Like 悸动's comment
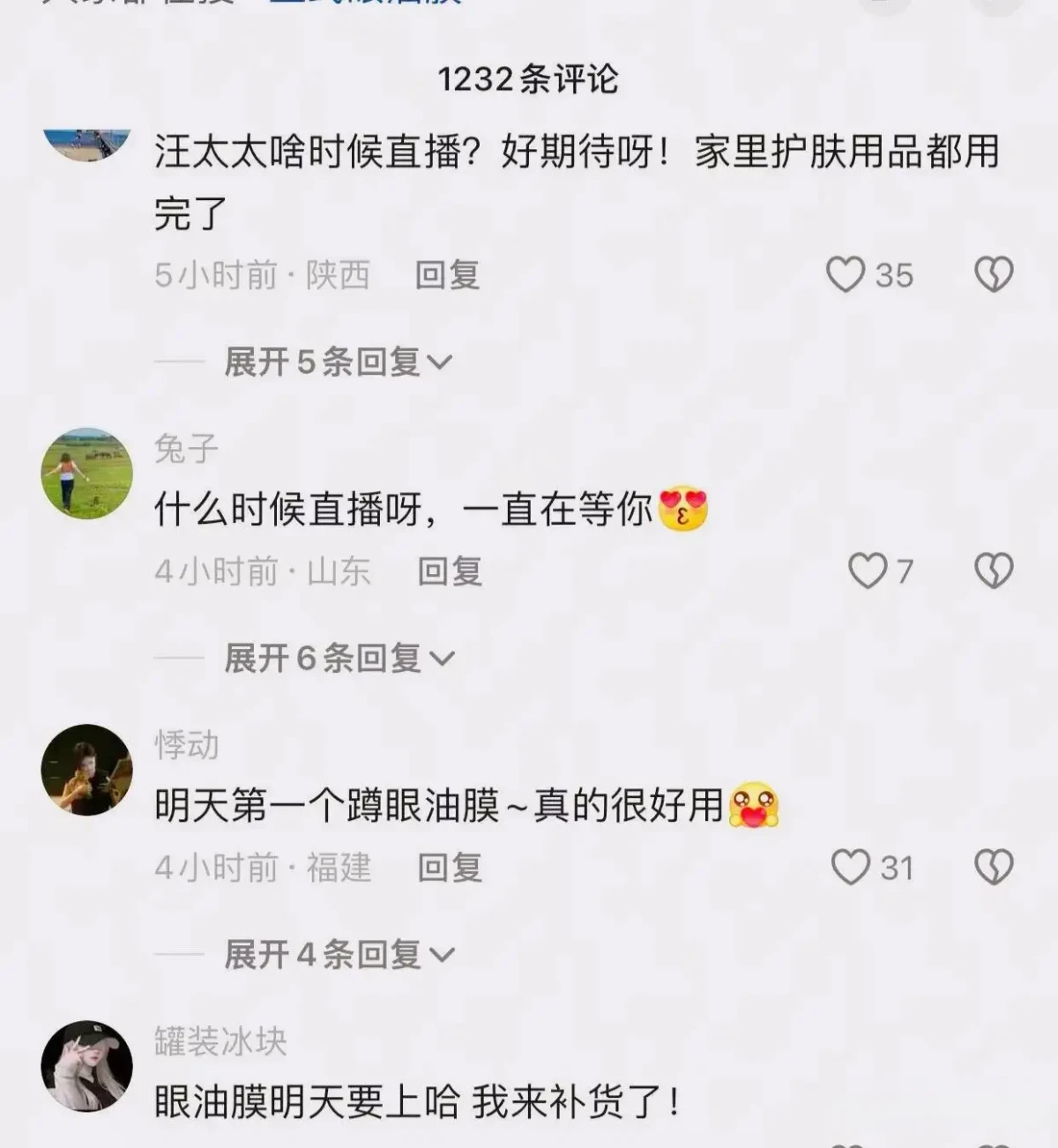This screenshot has width=1058, height=1148. 851,868
